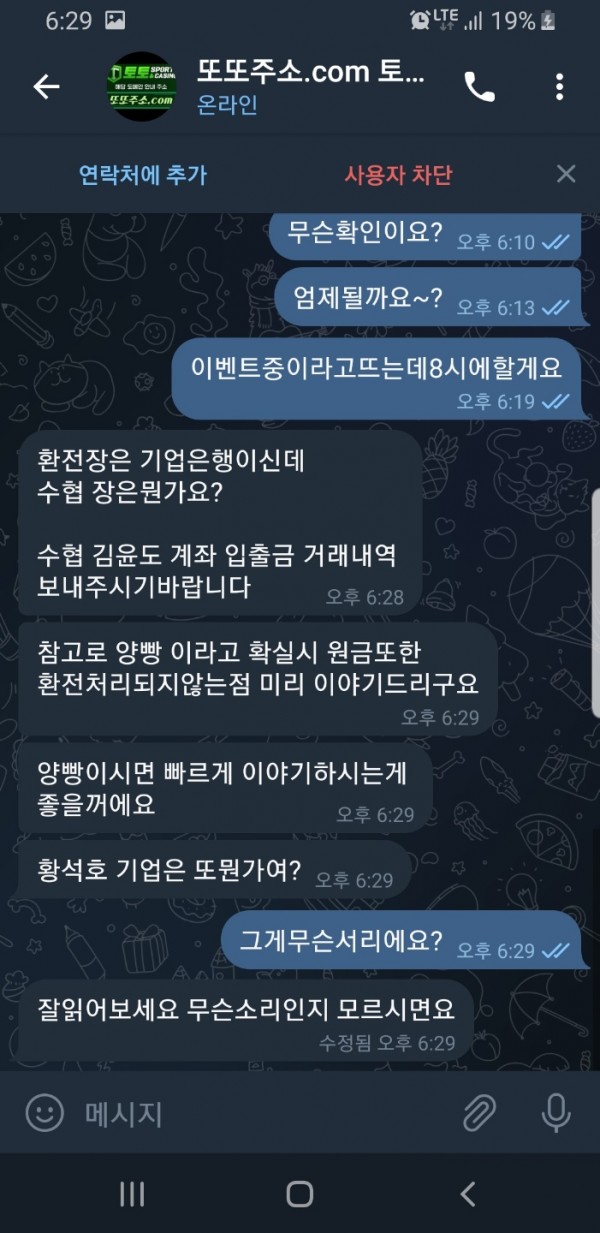This screenshot has height=1233, width=600.
Task: Attach a file with the paperclip
Action: click(480, 1113)
